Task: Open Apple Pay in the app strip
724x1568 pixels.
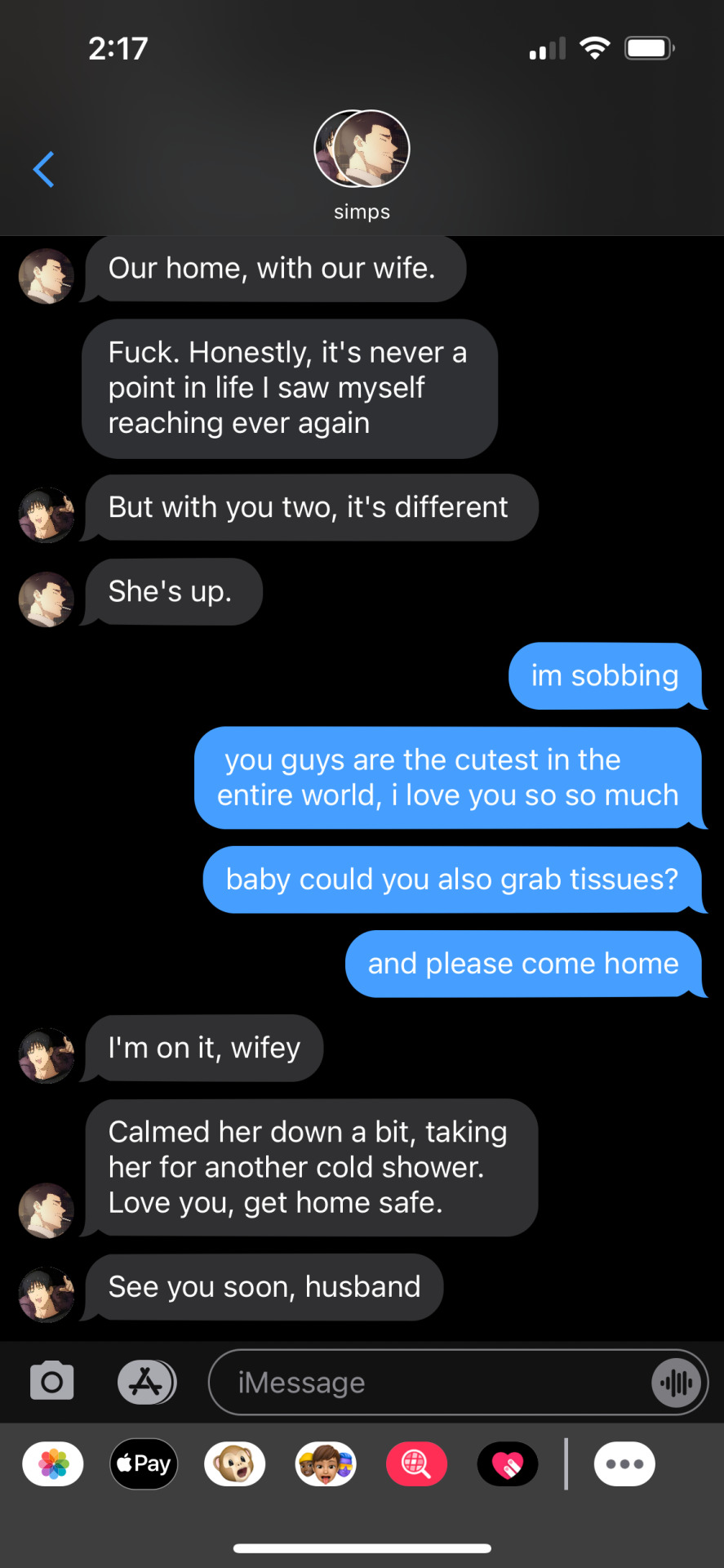Action: point(144,1463)
